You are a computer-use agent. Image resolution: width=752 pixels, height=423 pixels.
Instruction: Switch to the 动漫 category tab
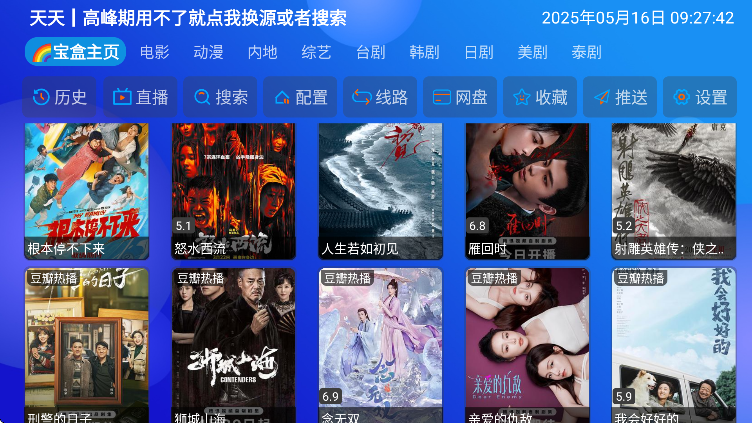(208, 53)
